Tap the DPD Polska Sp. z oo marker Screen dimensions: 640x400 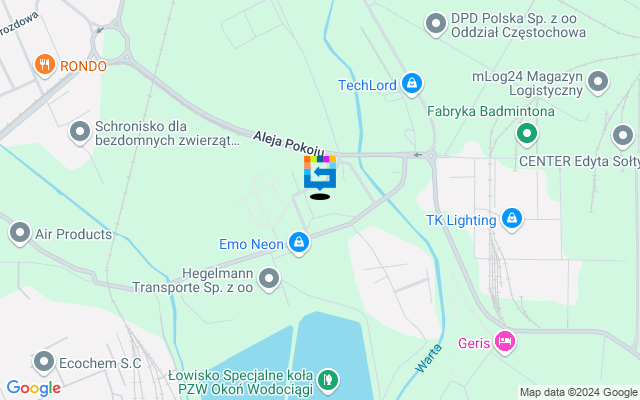tap(435, 21)
